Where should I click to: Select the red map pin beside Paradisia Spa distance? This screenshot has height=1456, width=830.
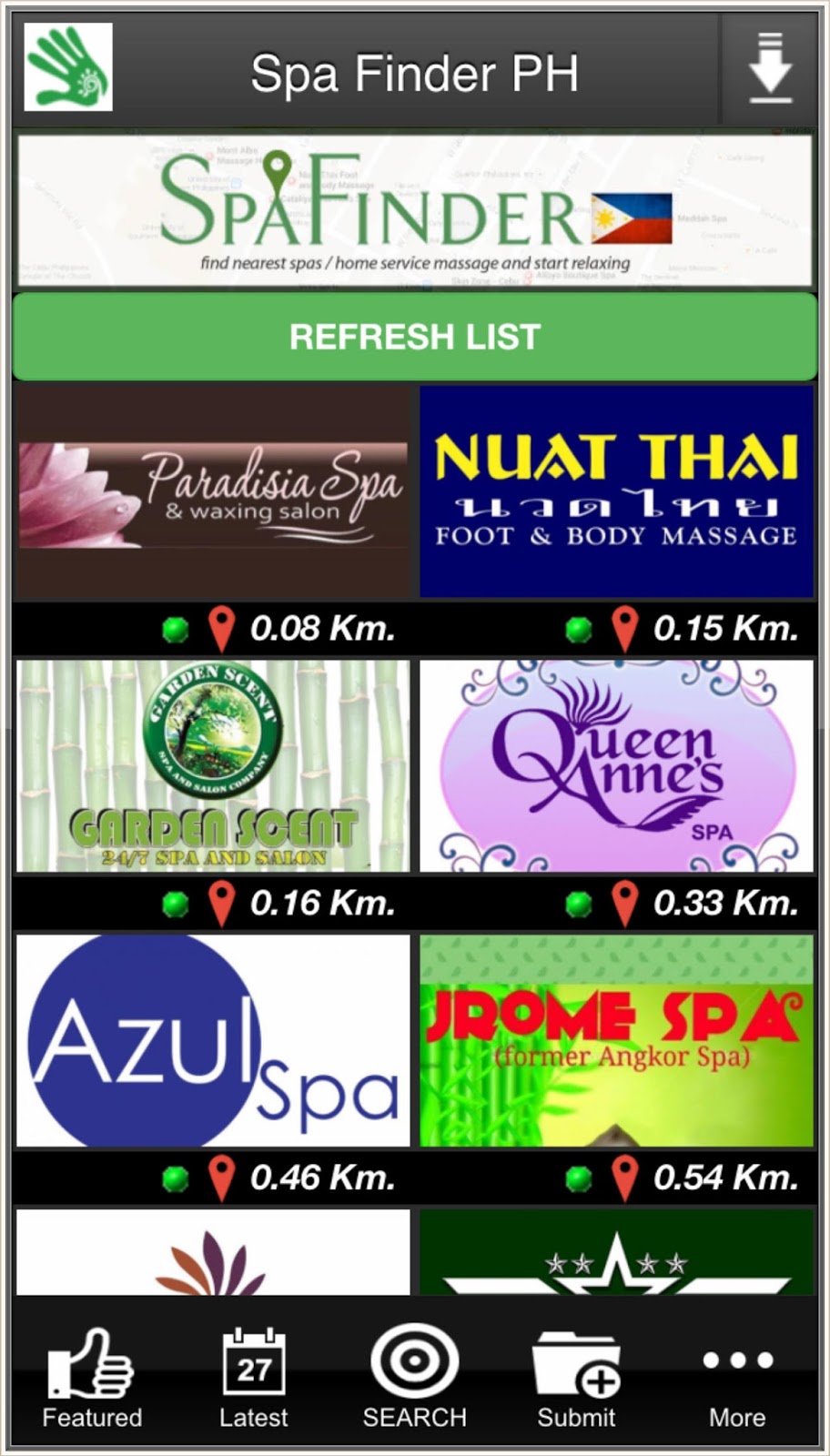click(x=223, y=626)
